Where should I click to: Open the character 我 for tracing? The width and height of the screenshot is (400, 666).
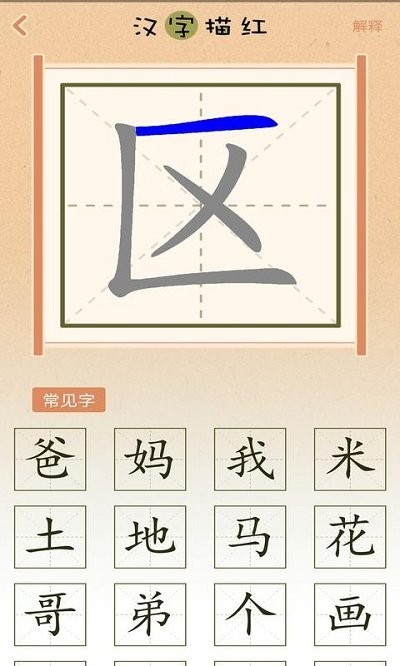250,459
